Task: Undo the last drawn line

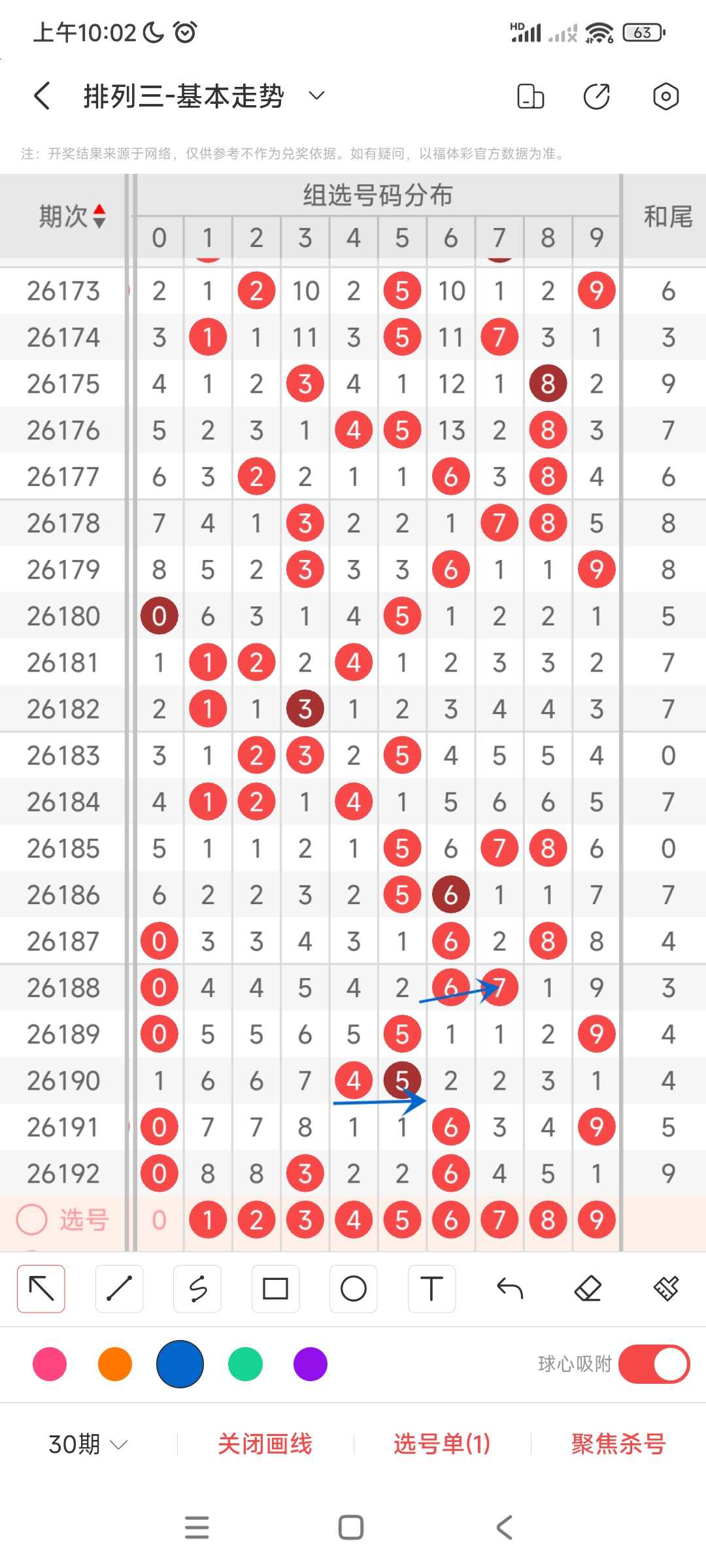Action: tap(510, 1288)
